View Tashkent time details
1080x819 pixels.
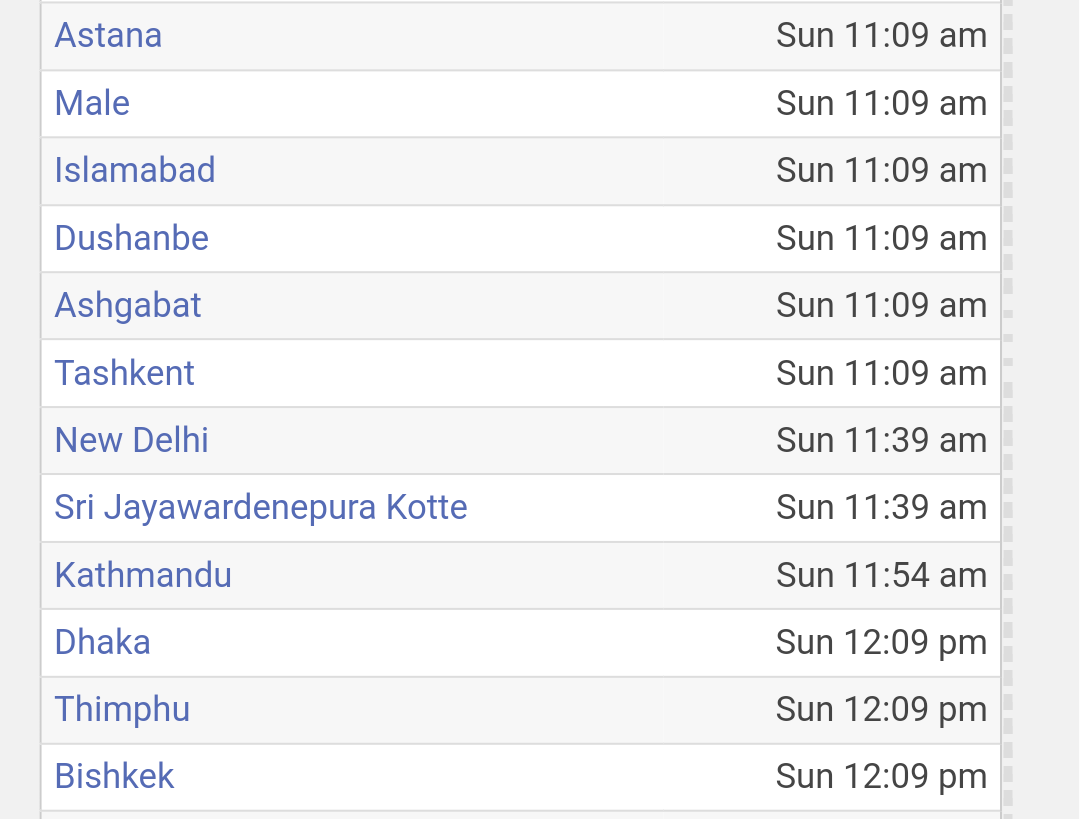coord(125,373)
